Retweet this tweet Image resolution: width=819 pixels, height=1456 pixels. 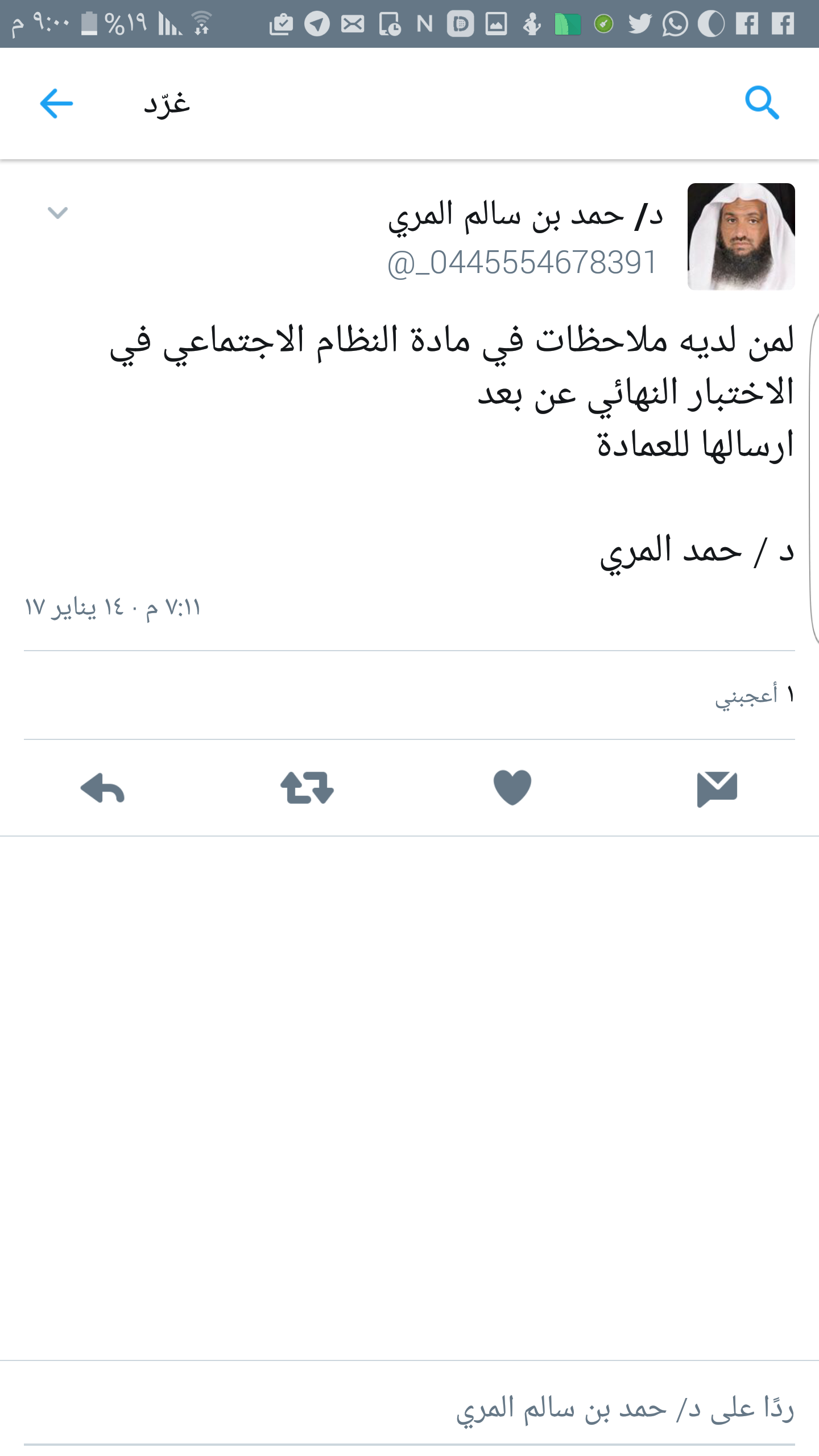307,788
